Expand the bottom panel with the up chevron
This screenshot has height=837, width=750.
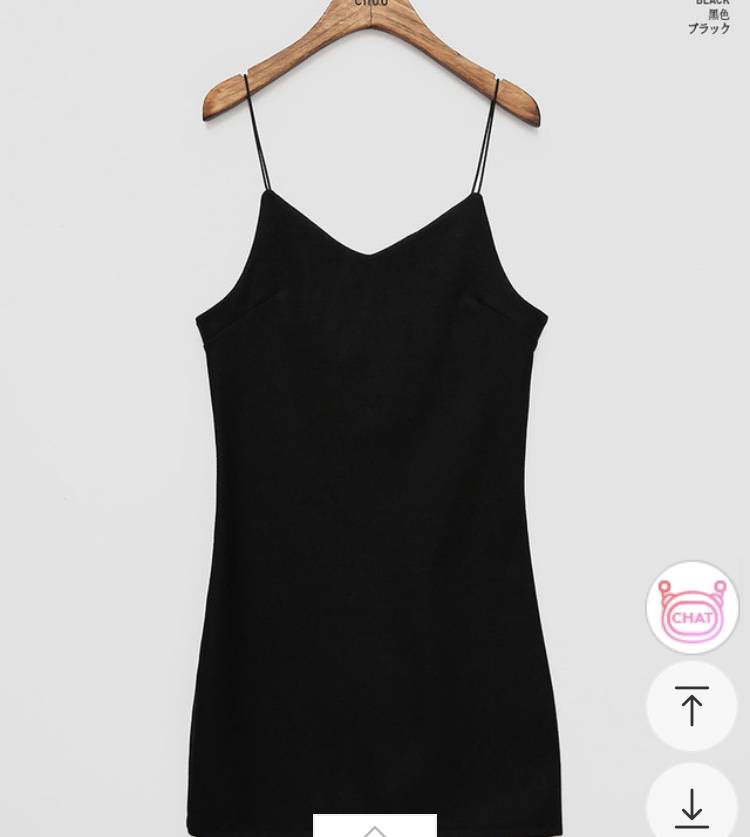click(375, 828)
